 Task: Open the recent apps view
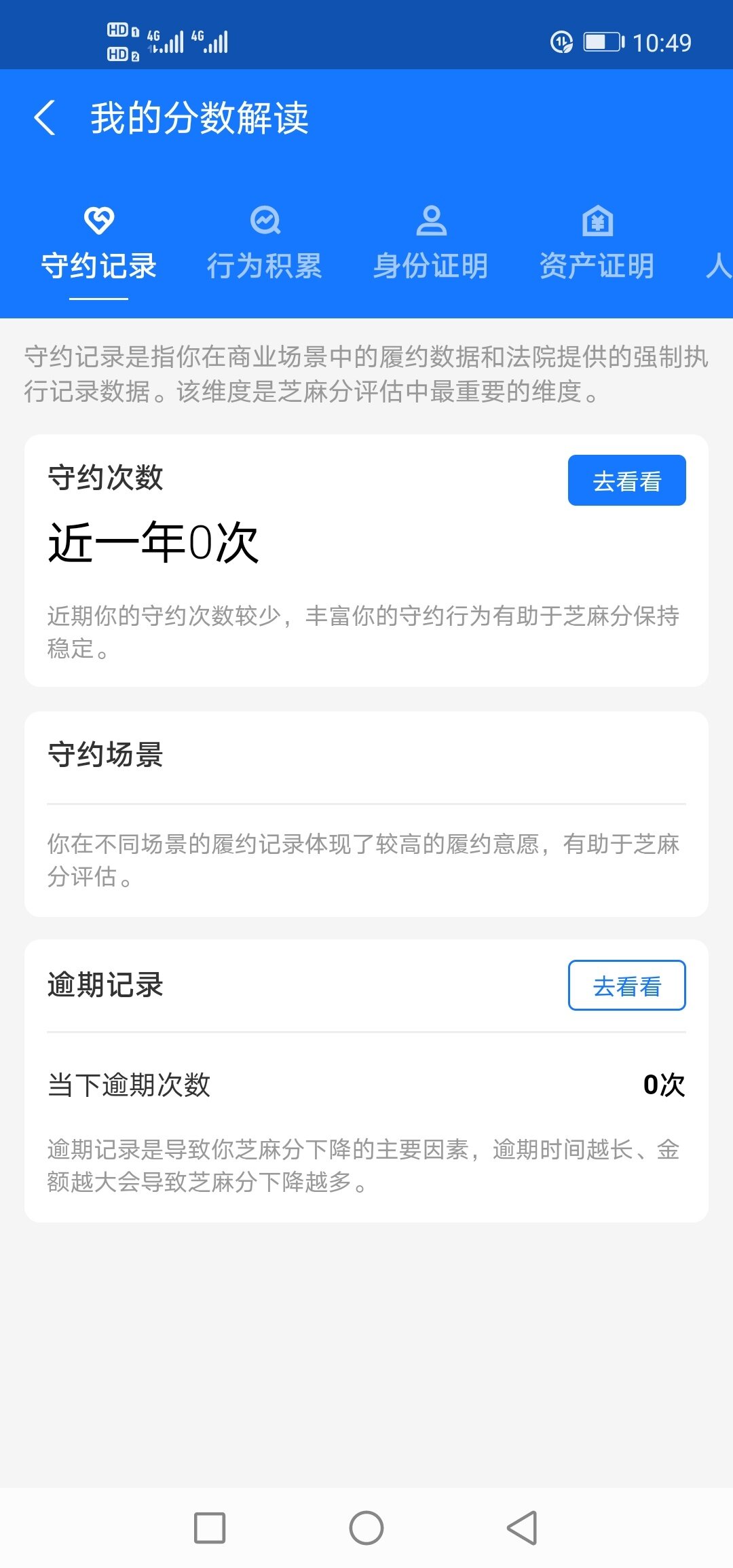point(210,1528)
